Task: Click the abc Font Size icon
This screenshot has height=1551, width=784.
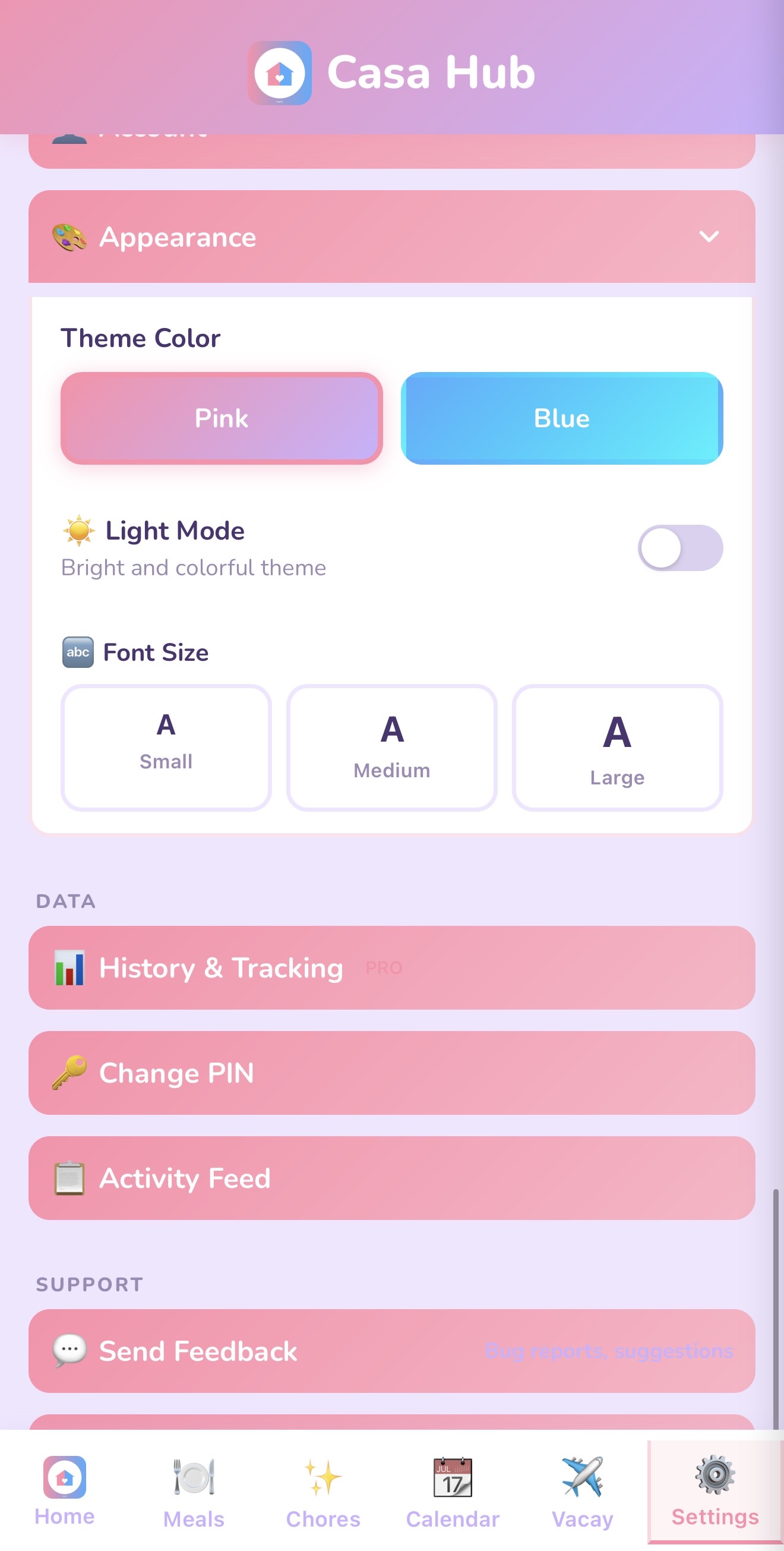Action: (x=77, y=652)
